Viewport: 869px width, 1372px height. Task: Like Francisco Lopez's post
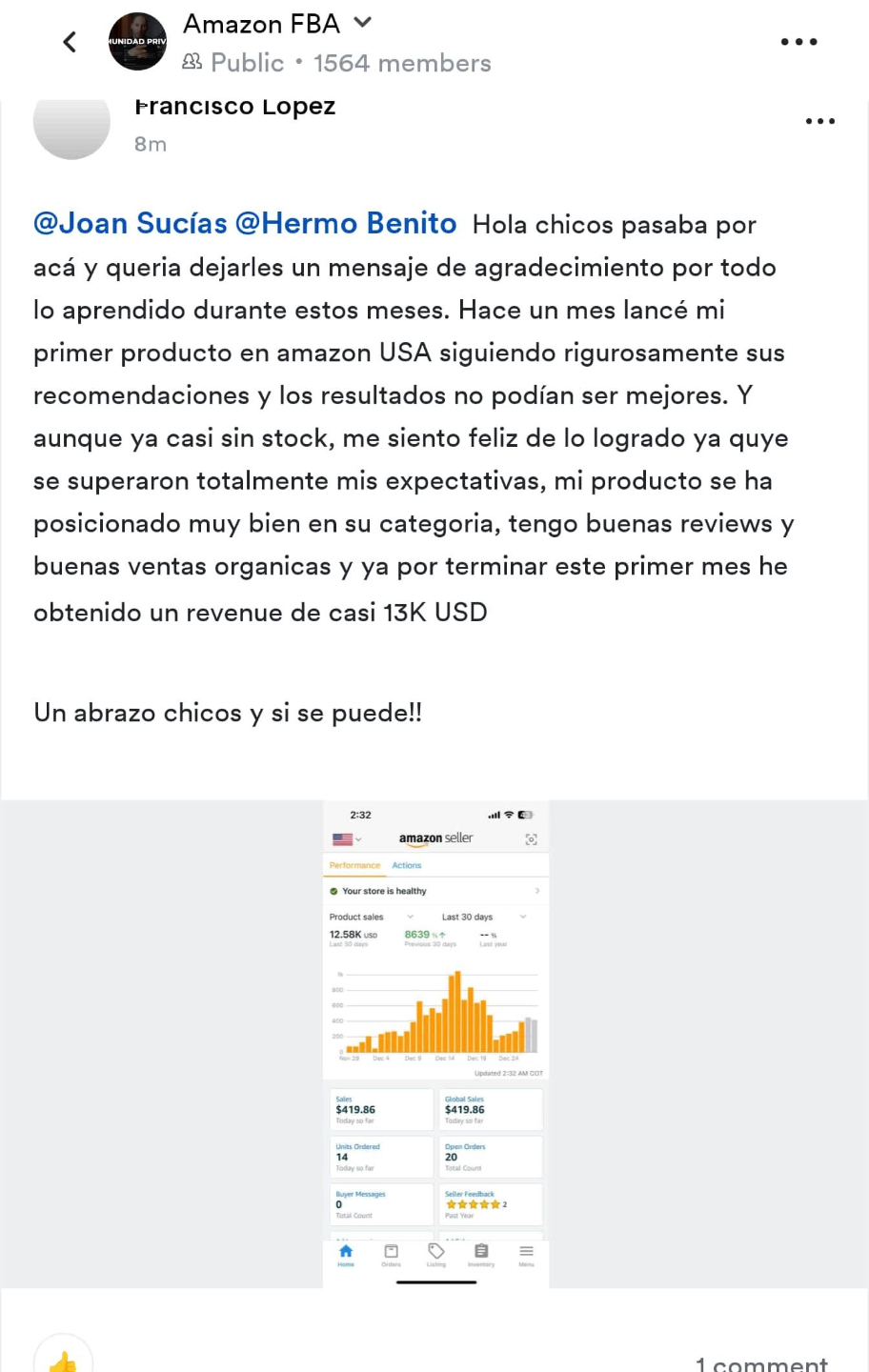(x=63, y=1358)
